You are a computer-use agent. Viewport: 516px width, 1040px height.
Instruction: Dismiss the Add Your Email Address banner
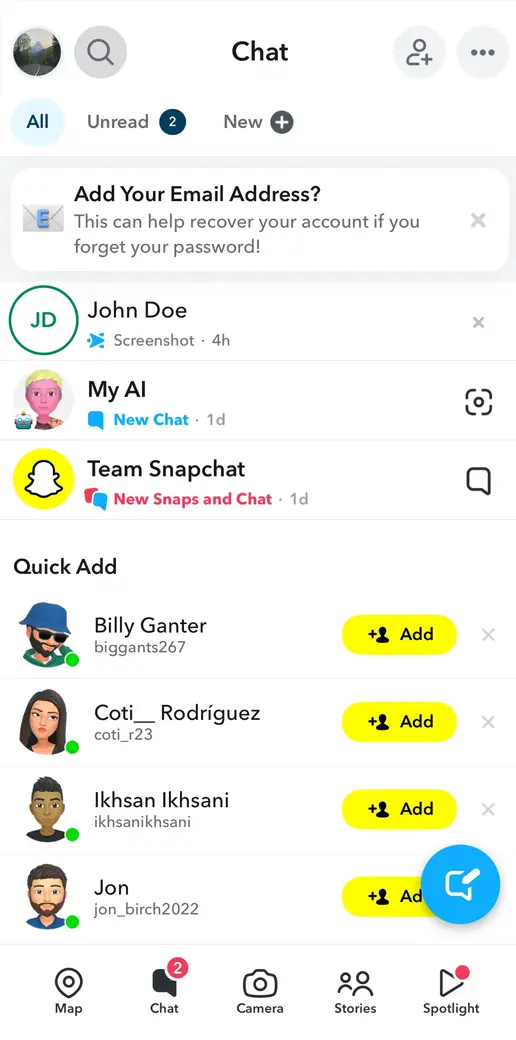[478, 220]
